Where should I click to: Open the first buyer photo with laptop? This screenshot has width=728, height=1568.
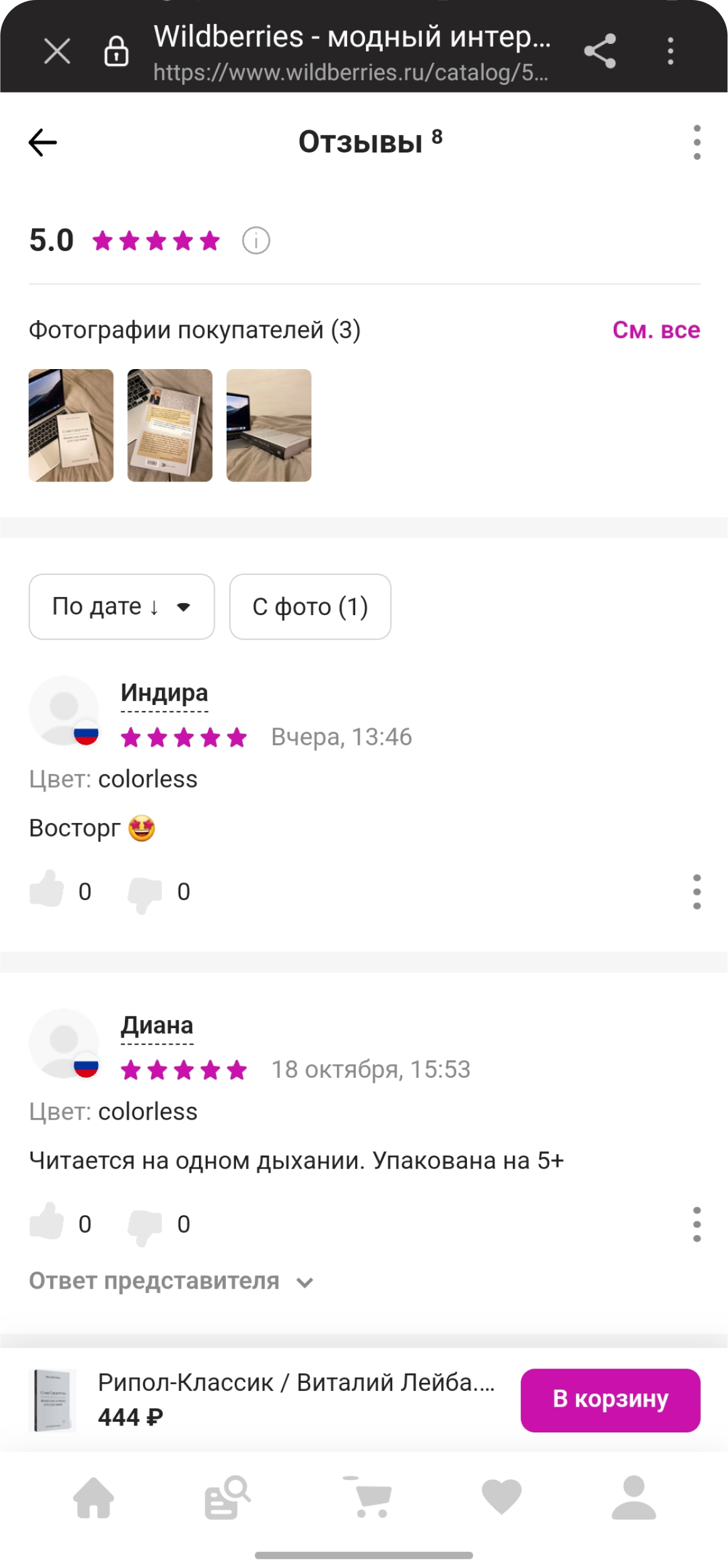tap(71, 425)
